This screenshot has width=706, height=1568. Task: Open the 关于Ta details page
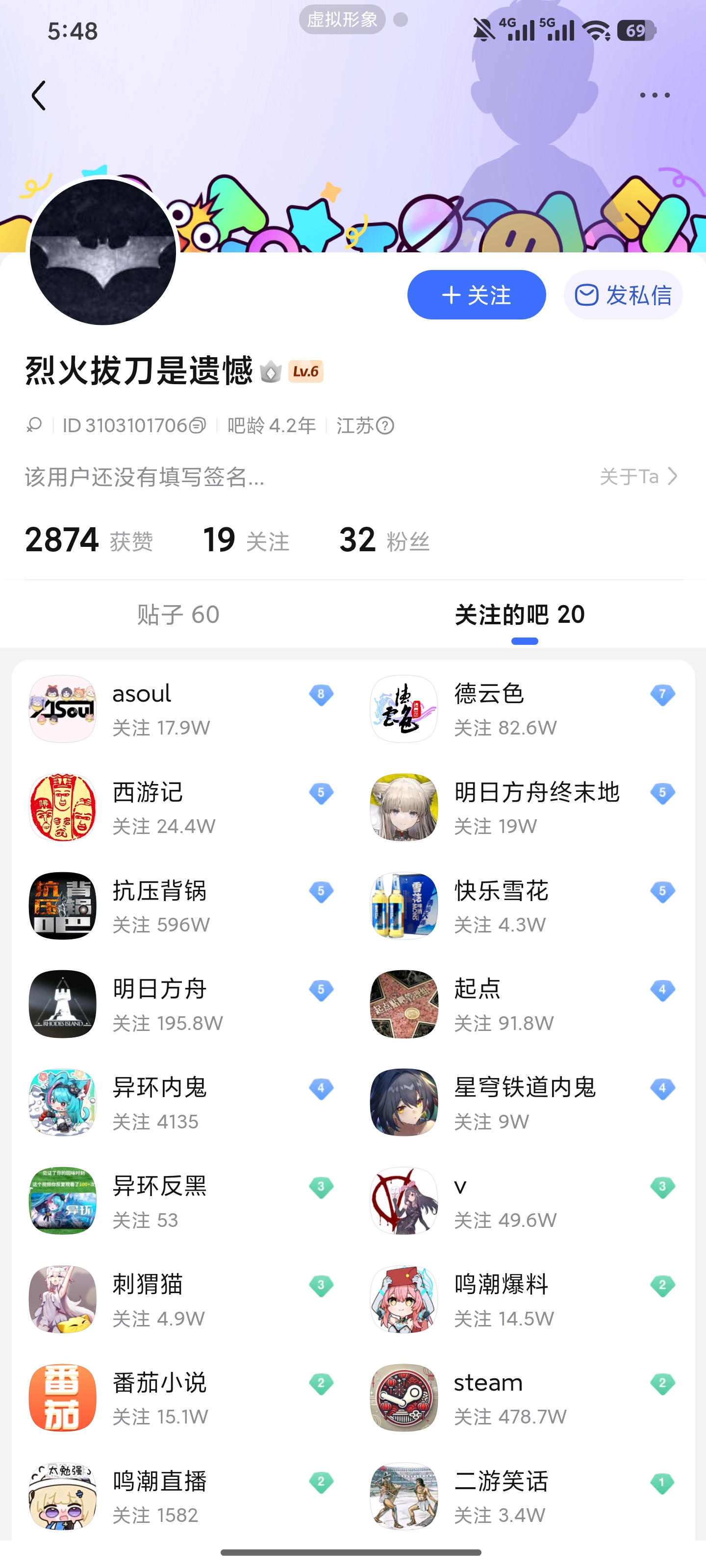(638, 476)
